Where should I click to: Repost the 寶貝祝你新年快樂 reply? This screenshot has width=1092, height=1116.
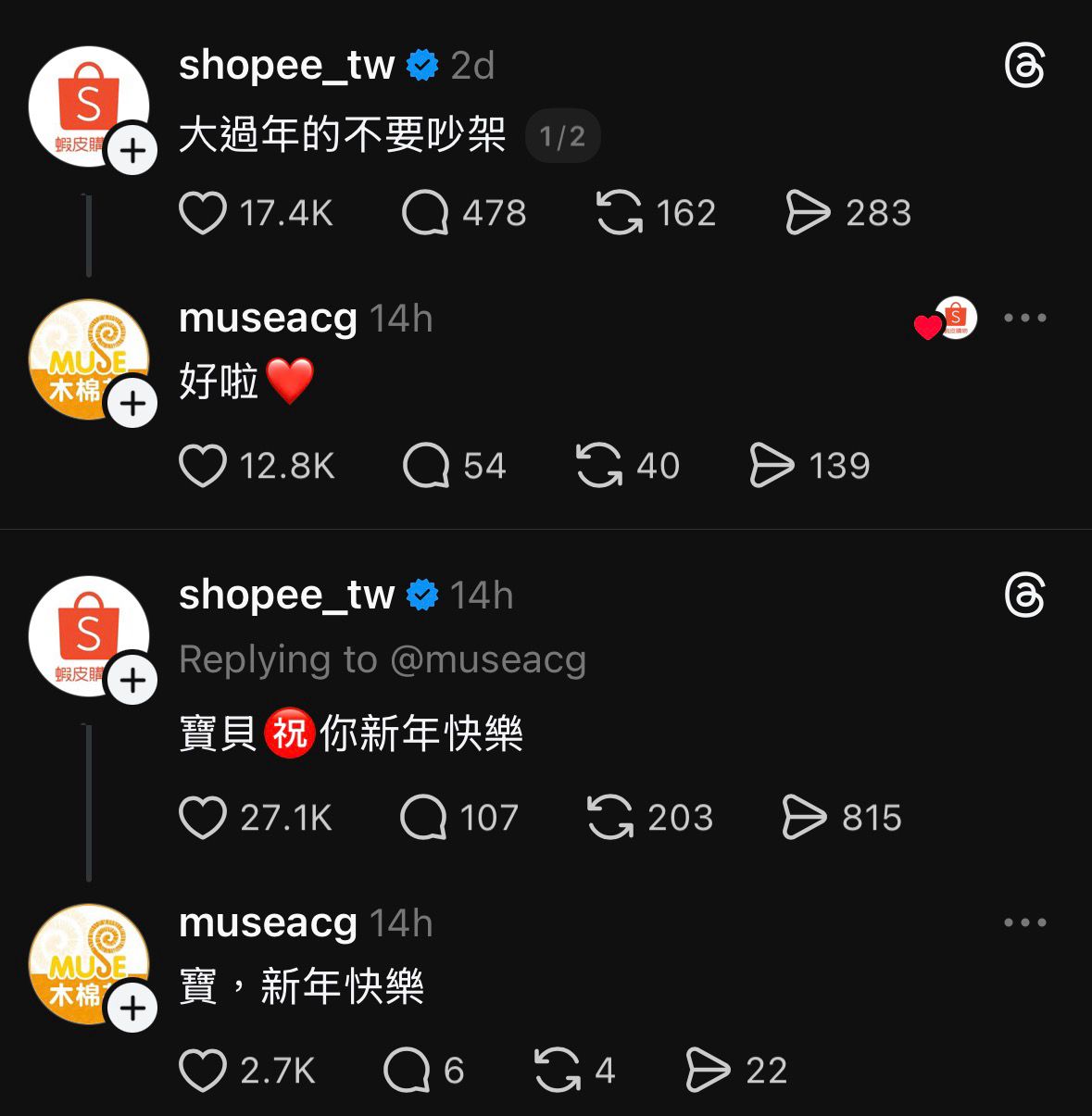pos(610,818)
